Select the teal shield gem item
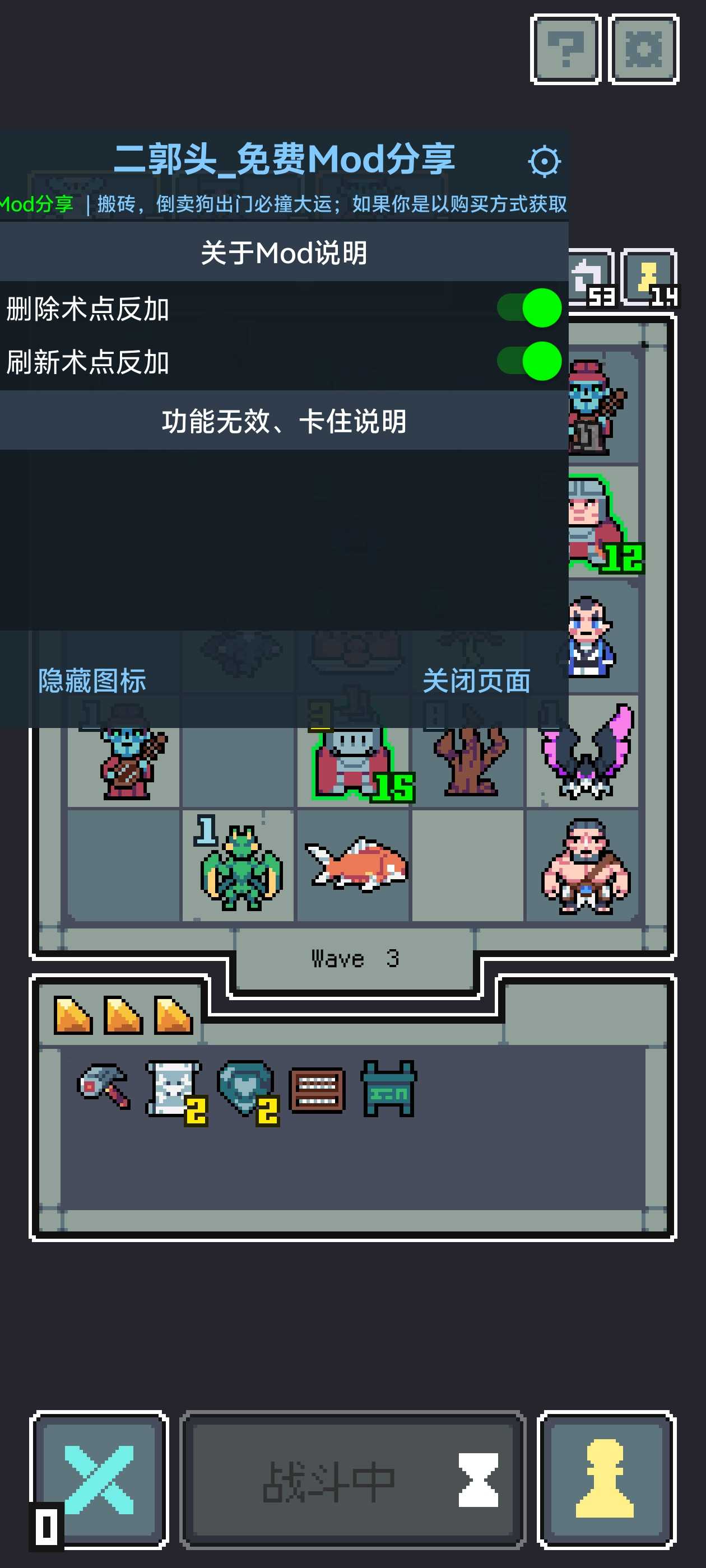Image resolution: width=706 pixels, height=1568 pixels. [x=245, y=1088]
